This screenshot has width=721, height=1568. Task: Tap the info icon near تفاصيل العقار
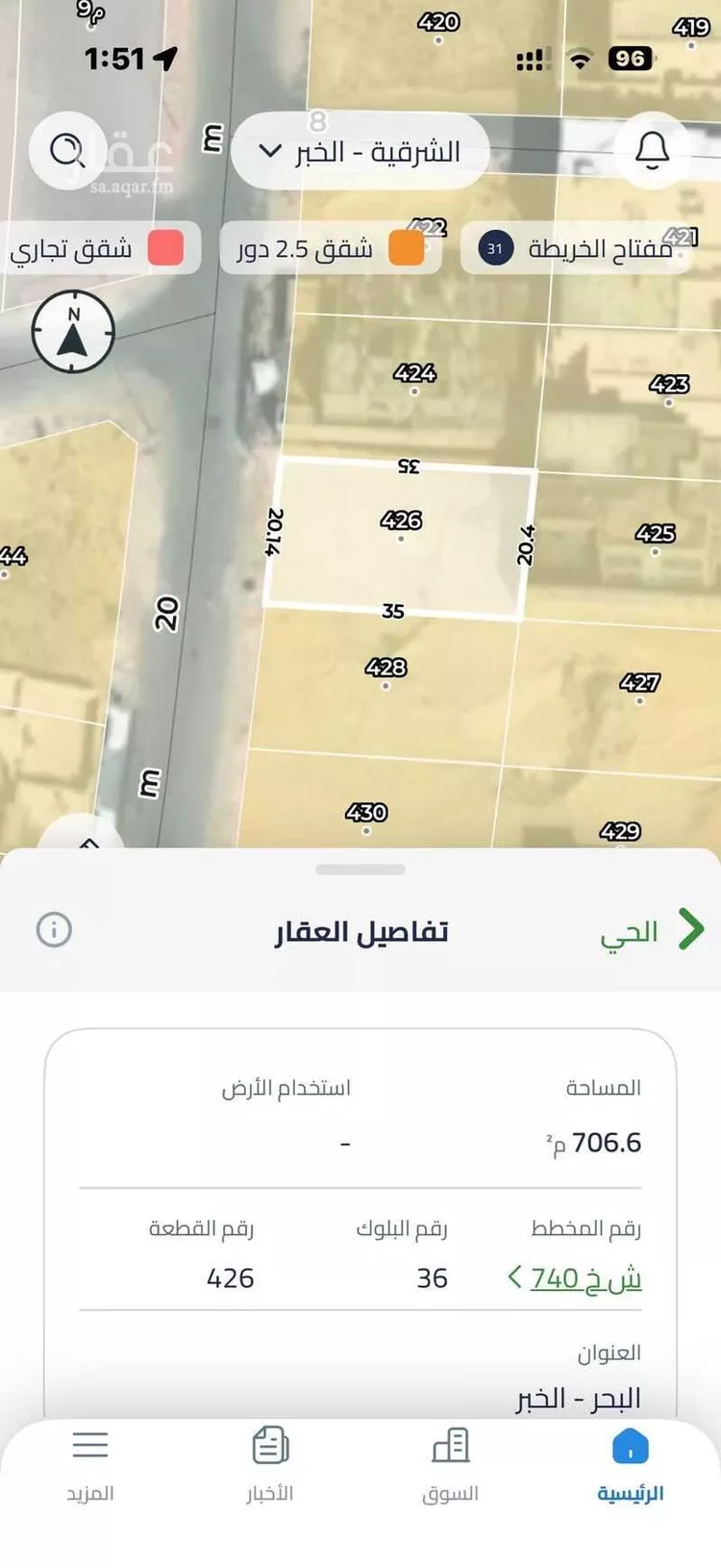pyautogui.click(x=55, y=930)
